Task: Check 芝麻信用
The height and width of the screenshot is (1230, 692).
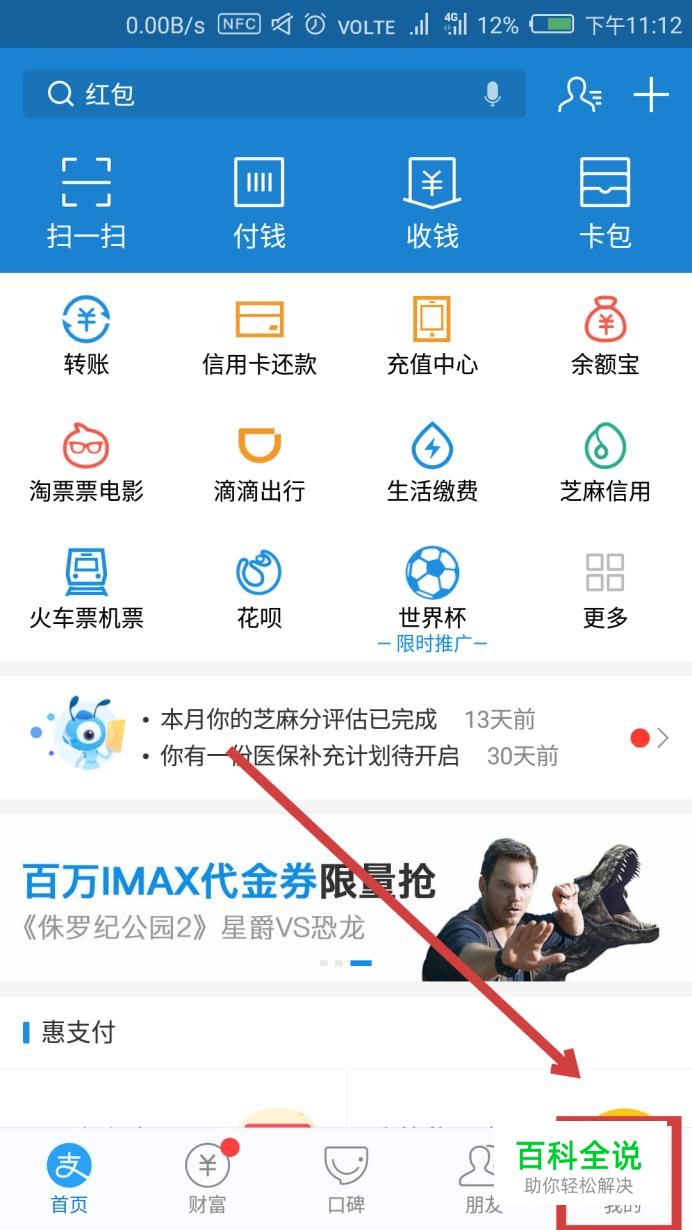Action: click(605, 463)
